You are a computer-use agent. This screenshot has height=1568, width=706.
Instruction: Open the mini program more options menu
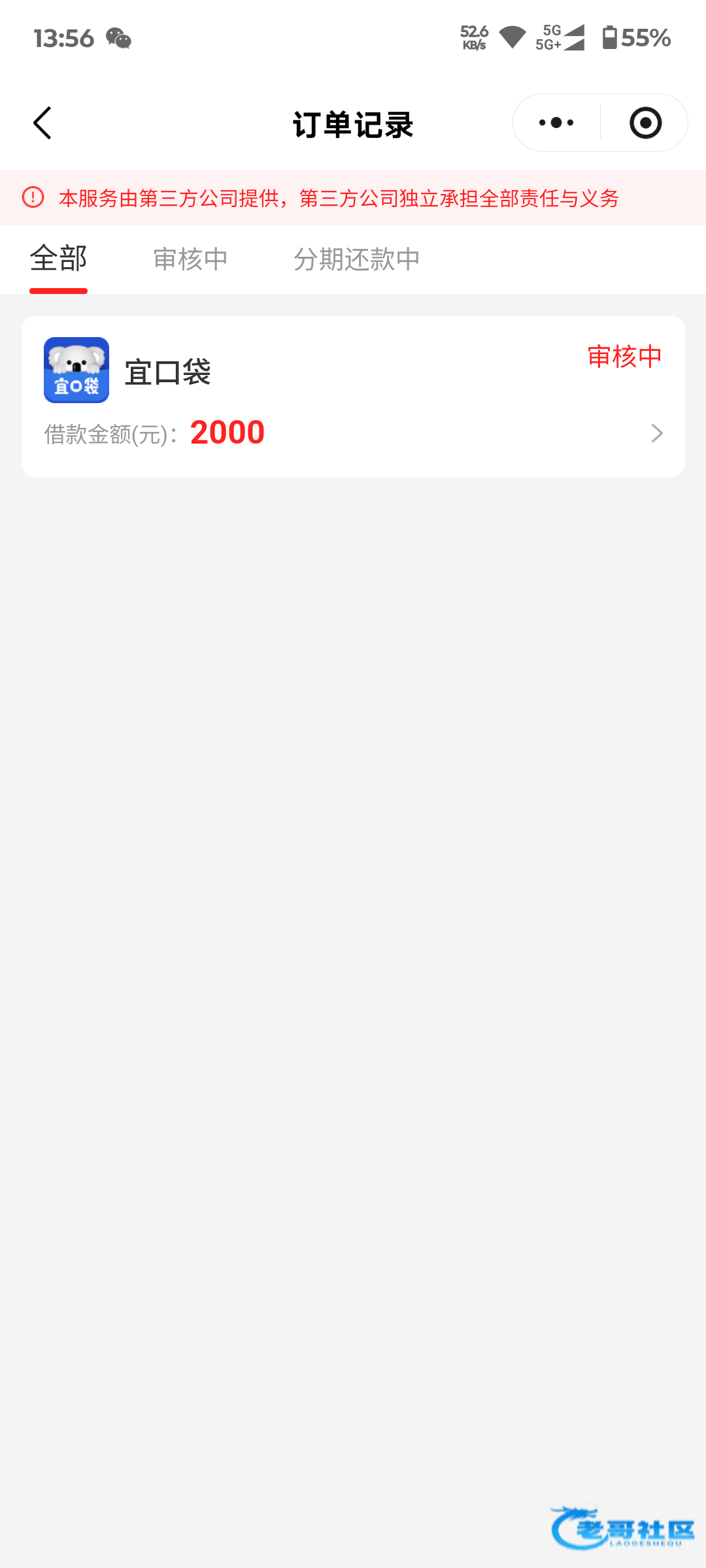tap(556, 123)
